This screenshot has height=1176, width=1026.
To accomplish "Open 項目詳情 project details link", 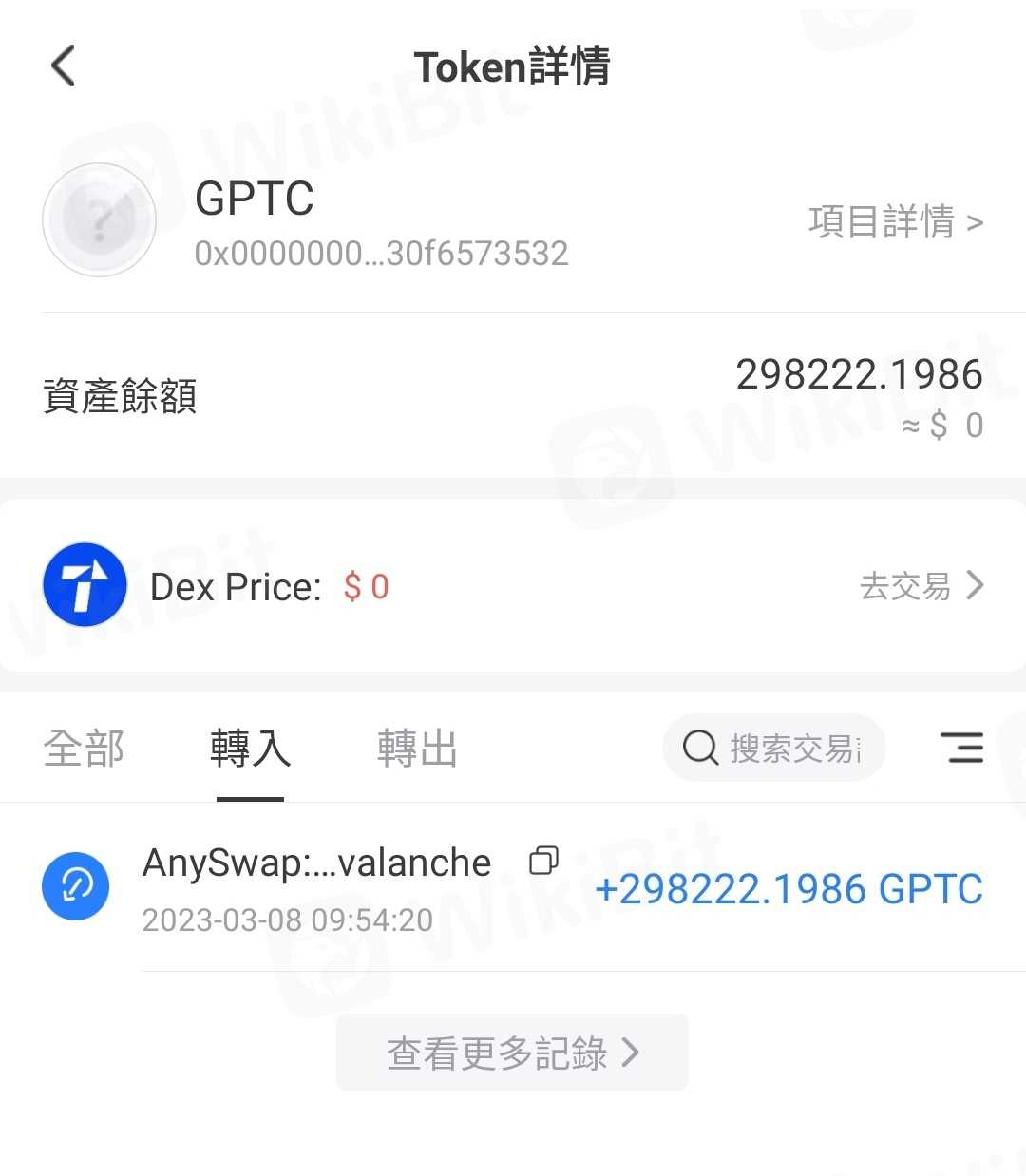I will [895, 222].
